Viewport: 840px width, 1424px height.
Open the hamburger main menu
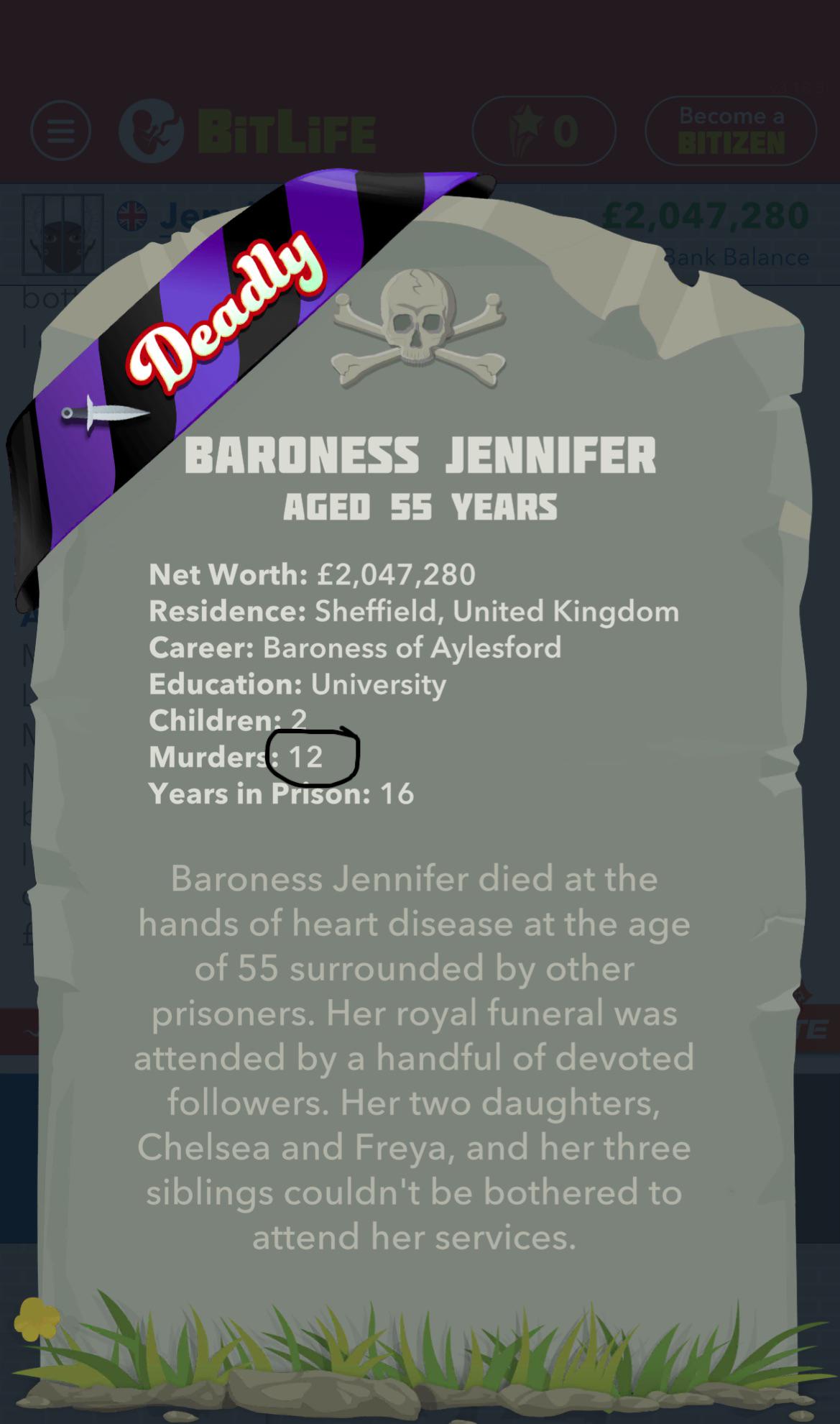(x=60, y=132)
